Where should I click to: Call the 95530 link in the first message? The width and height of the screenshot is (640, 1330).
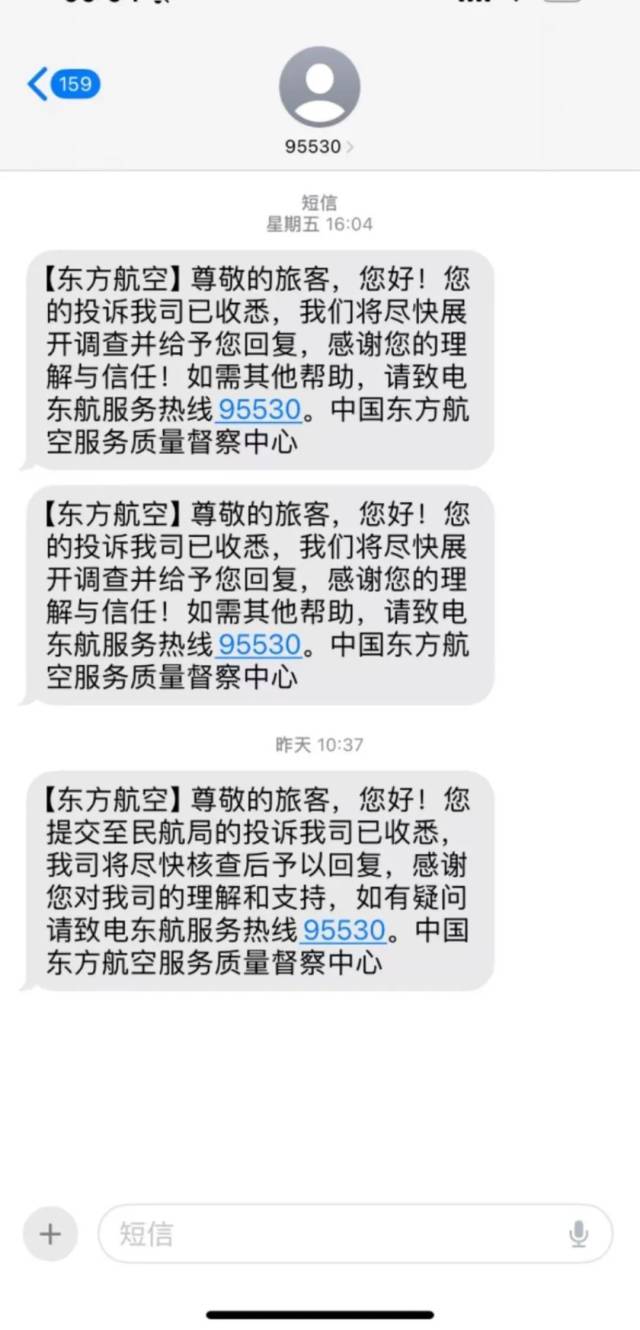pos(258,411)
